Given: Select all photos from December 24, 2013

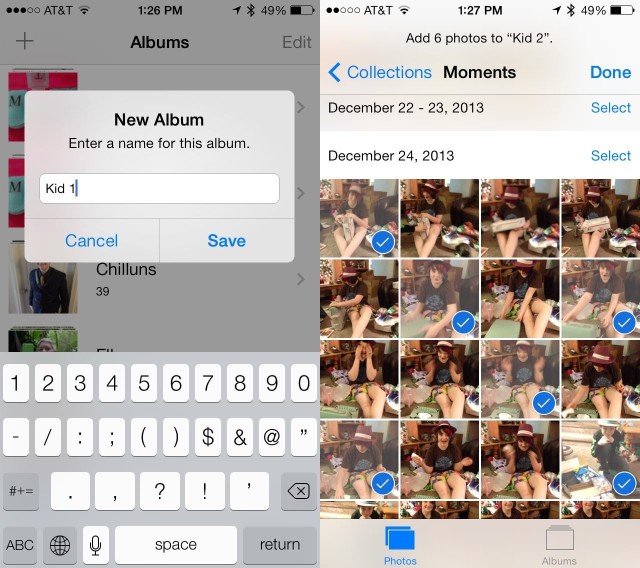Looking at the screenshot, I should click(x=610, y=155).
